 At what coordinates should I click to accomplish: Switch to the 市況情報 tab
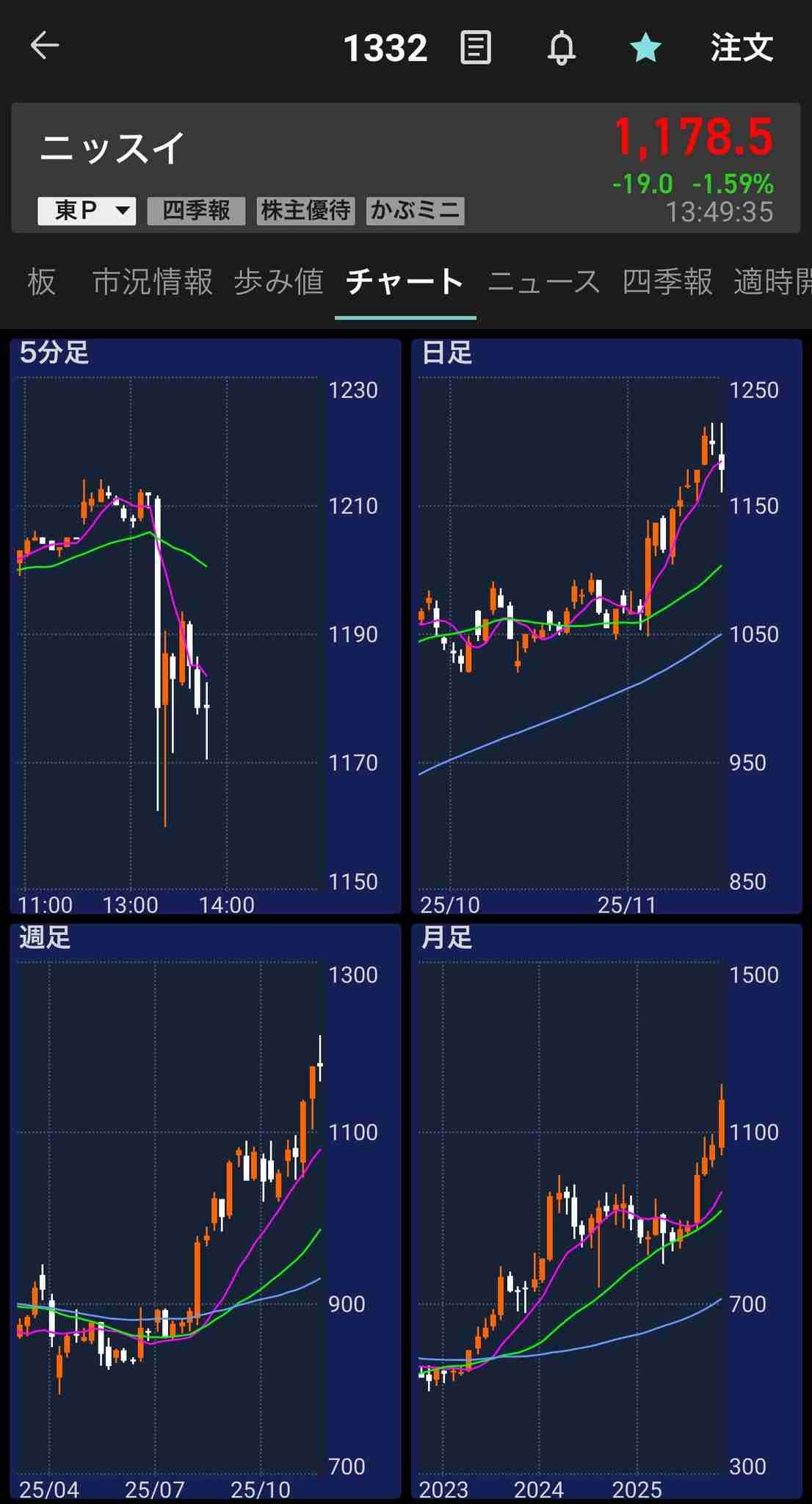coord(152,282)
